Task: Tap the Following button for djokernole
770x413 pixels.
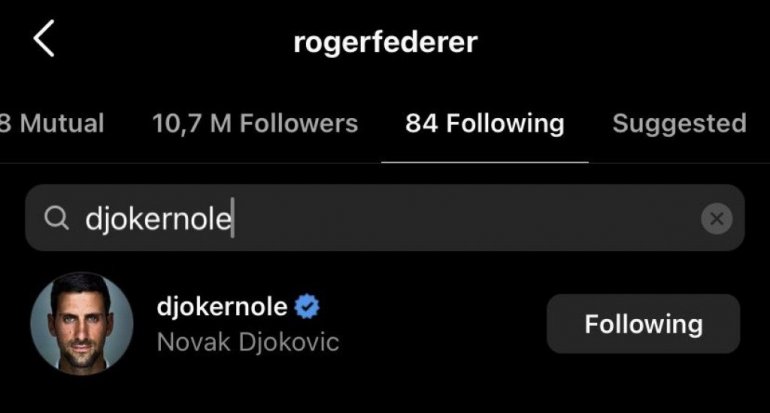Action: [x=643, y=324]
